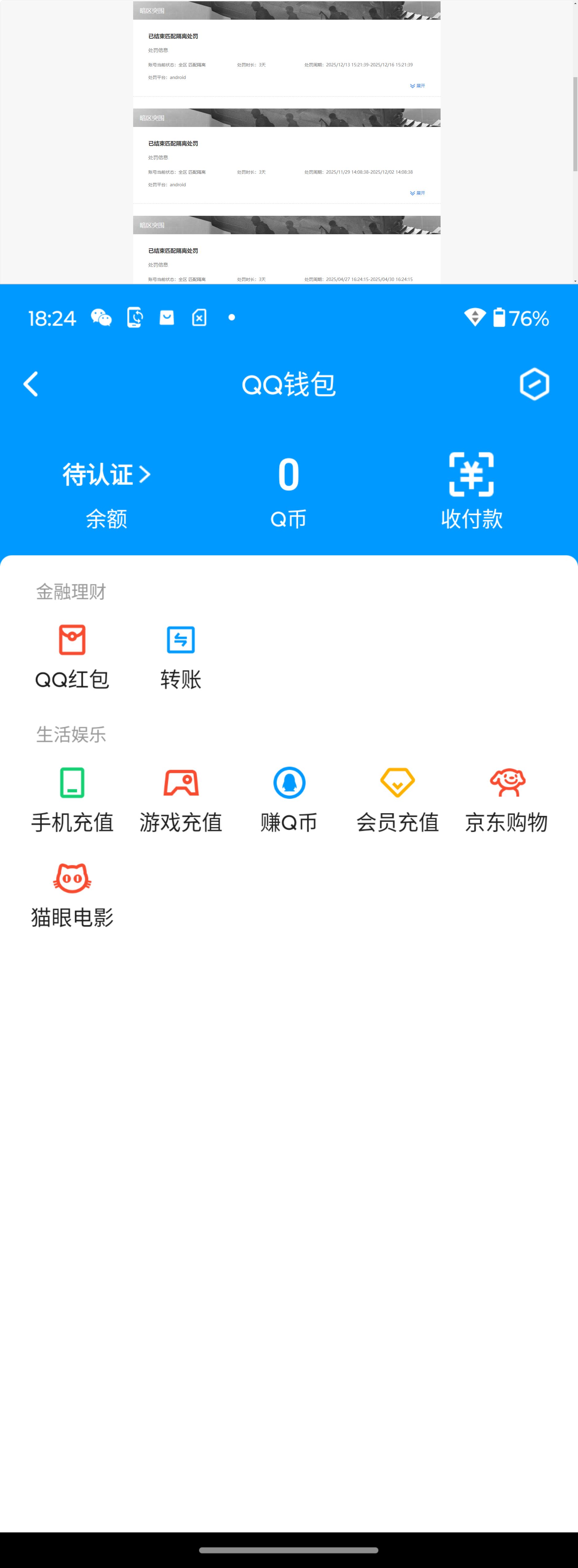This screenshot has width=578, height=1568.
Task: Open wallet settings via hexagon icon
Action: 535,384
